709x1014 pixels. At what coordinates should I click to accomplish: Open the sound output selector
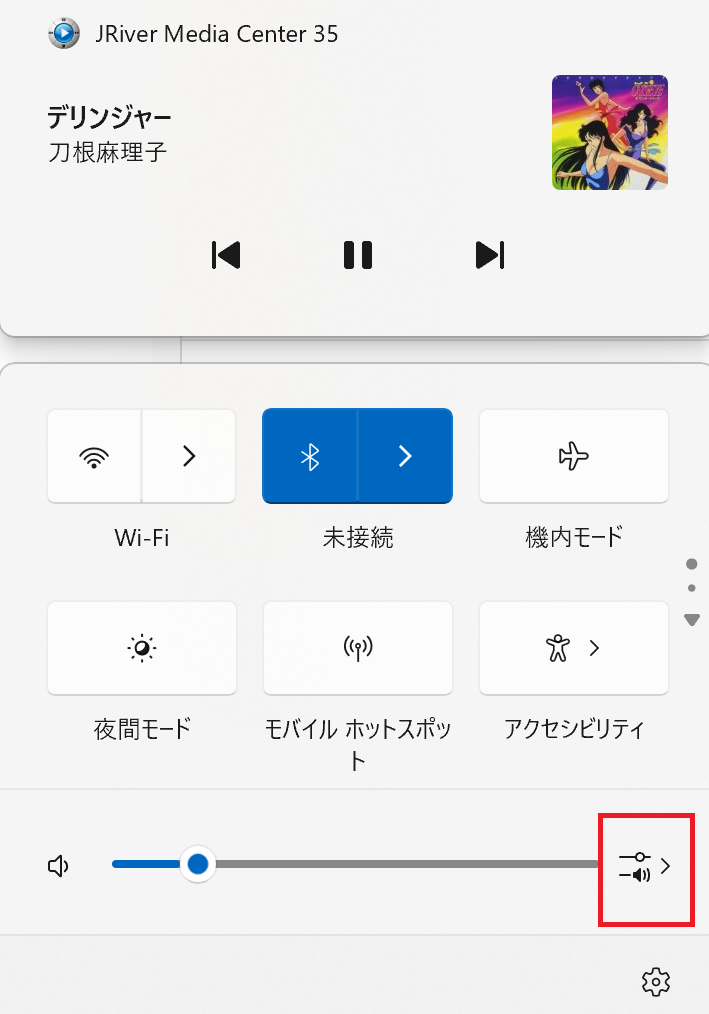(x=645, y=867)
